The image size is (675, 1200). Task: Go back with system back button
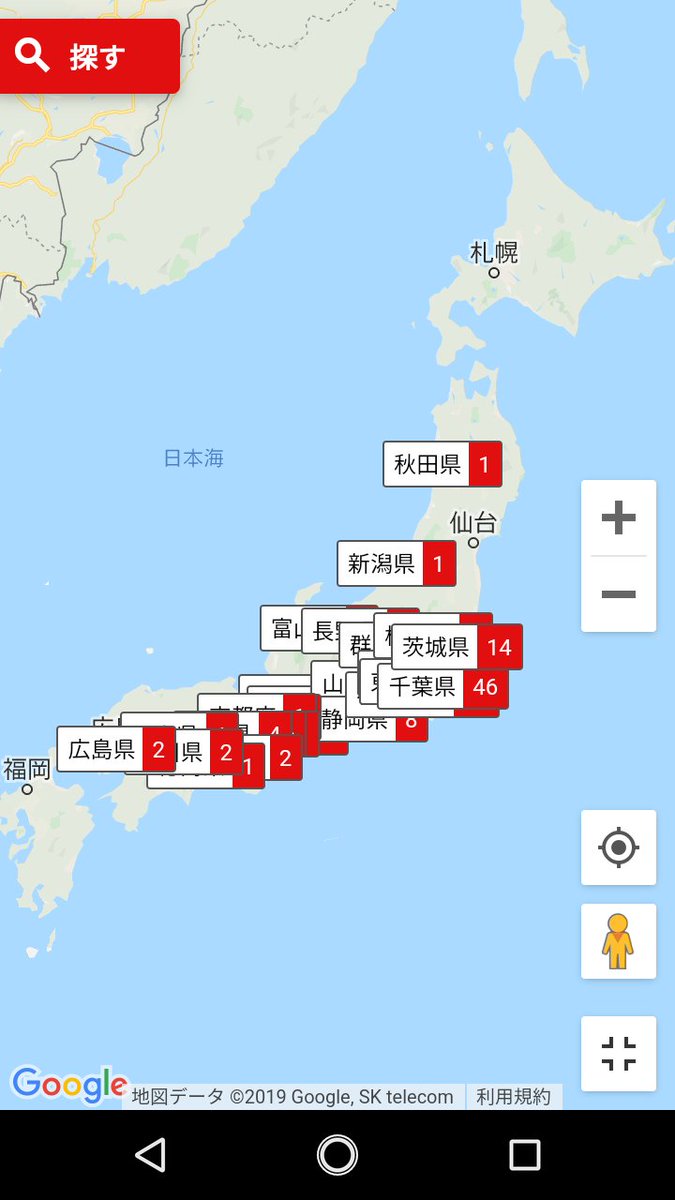pyautogui.click(x=150, y=1155)
